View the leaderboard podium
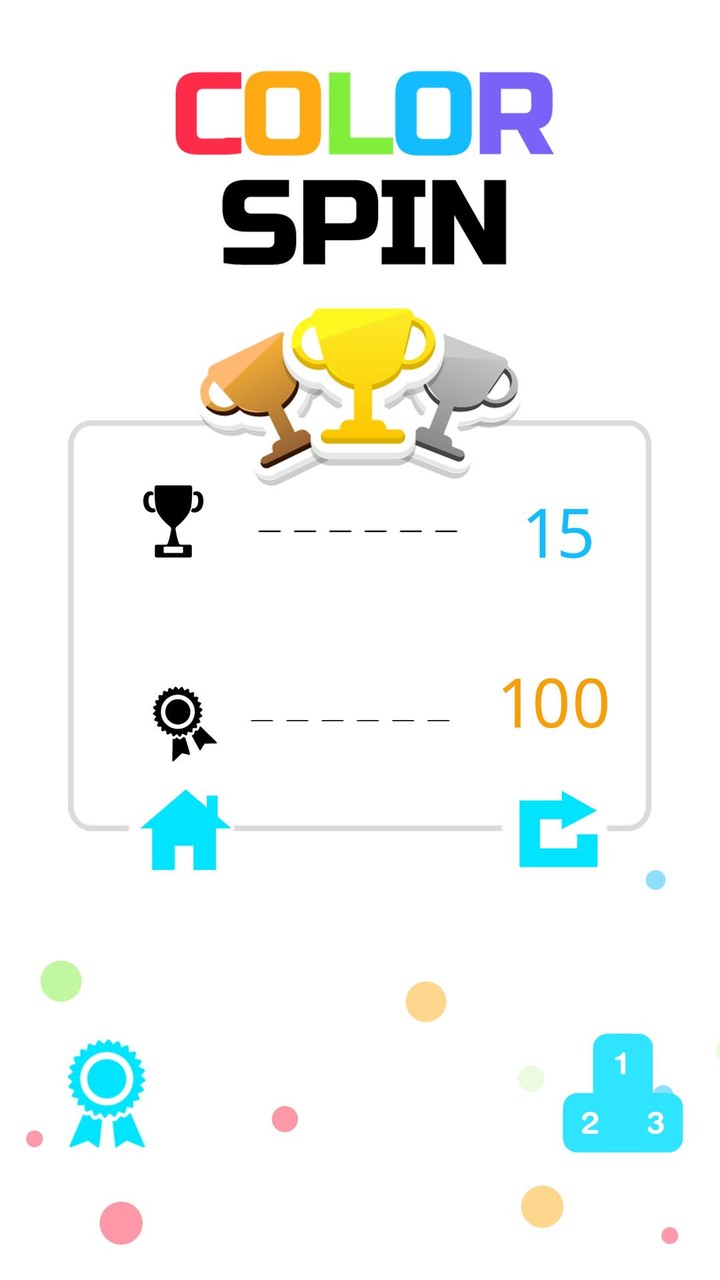This screenshot has width=720, height=1280. (622, 1094)
